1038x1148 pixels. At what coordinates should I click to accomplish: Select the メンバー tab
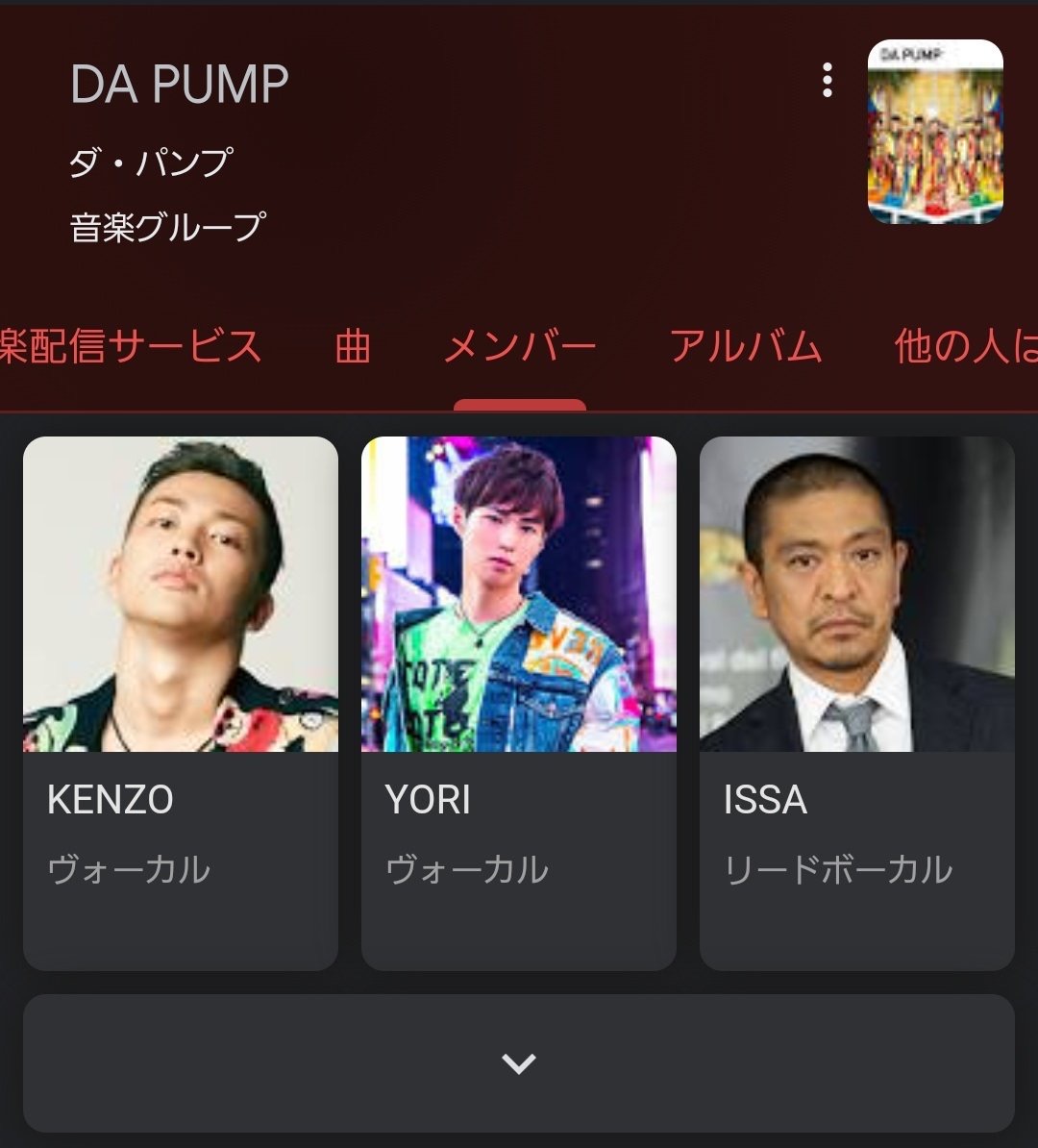520,347
